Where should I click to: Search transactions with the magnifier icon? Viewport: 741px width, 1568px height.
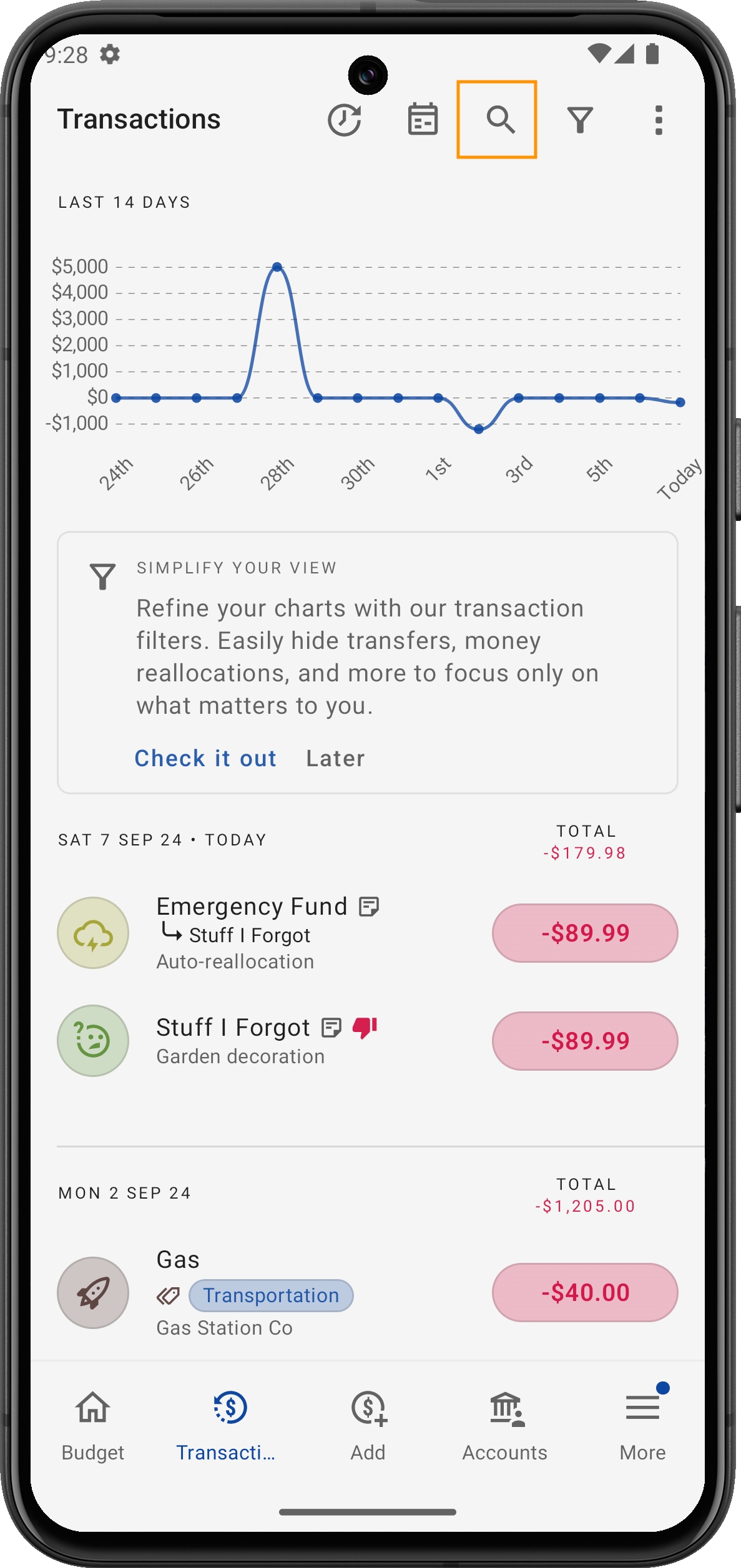500,120
